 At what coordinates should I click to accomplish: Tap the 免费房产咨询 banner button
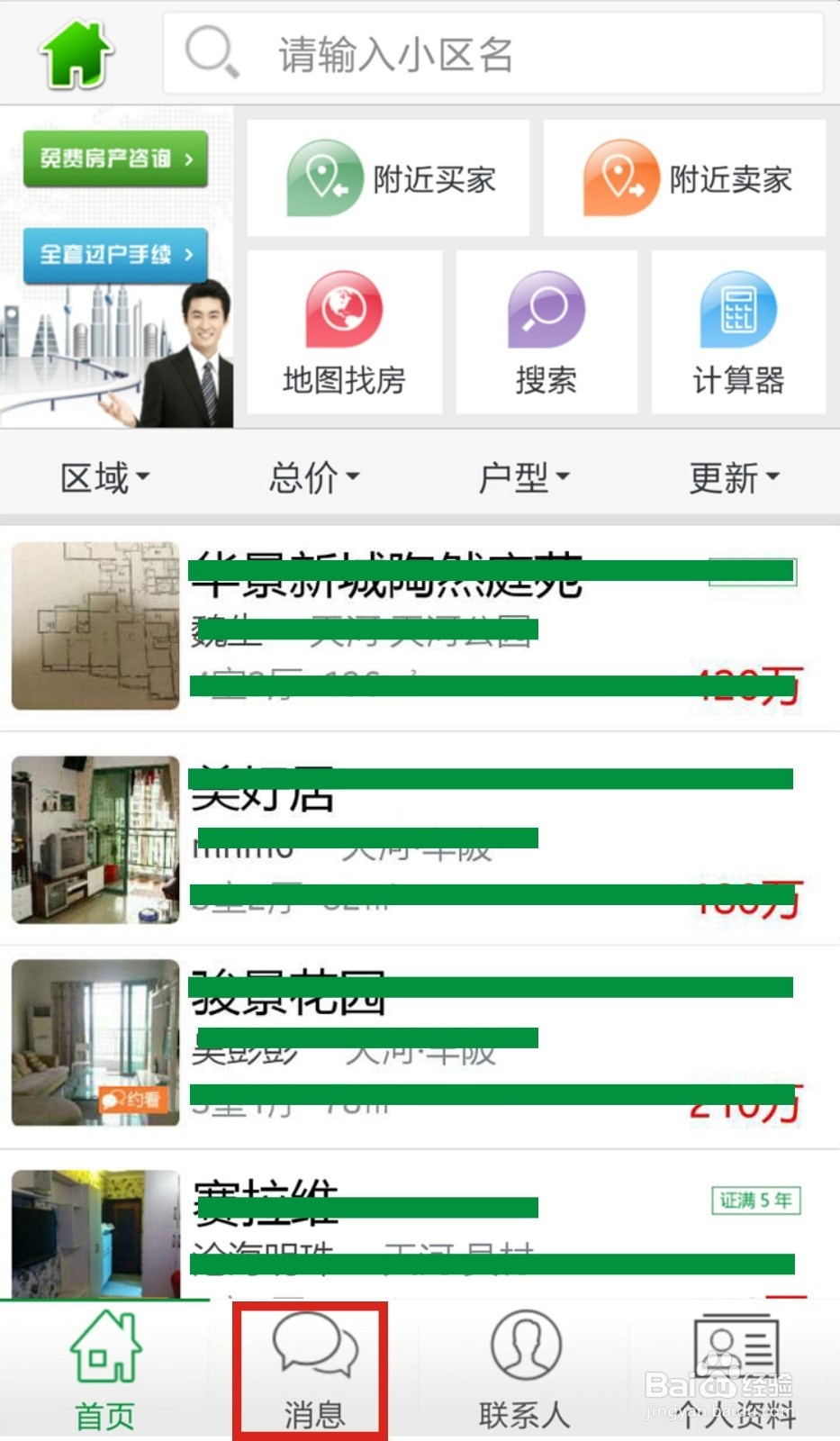115,159
